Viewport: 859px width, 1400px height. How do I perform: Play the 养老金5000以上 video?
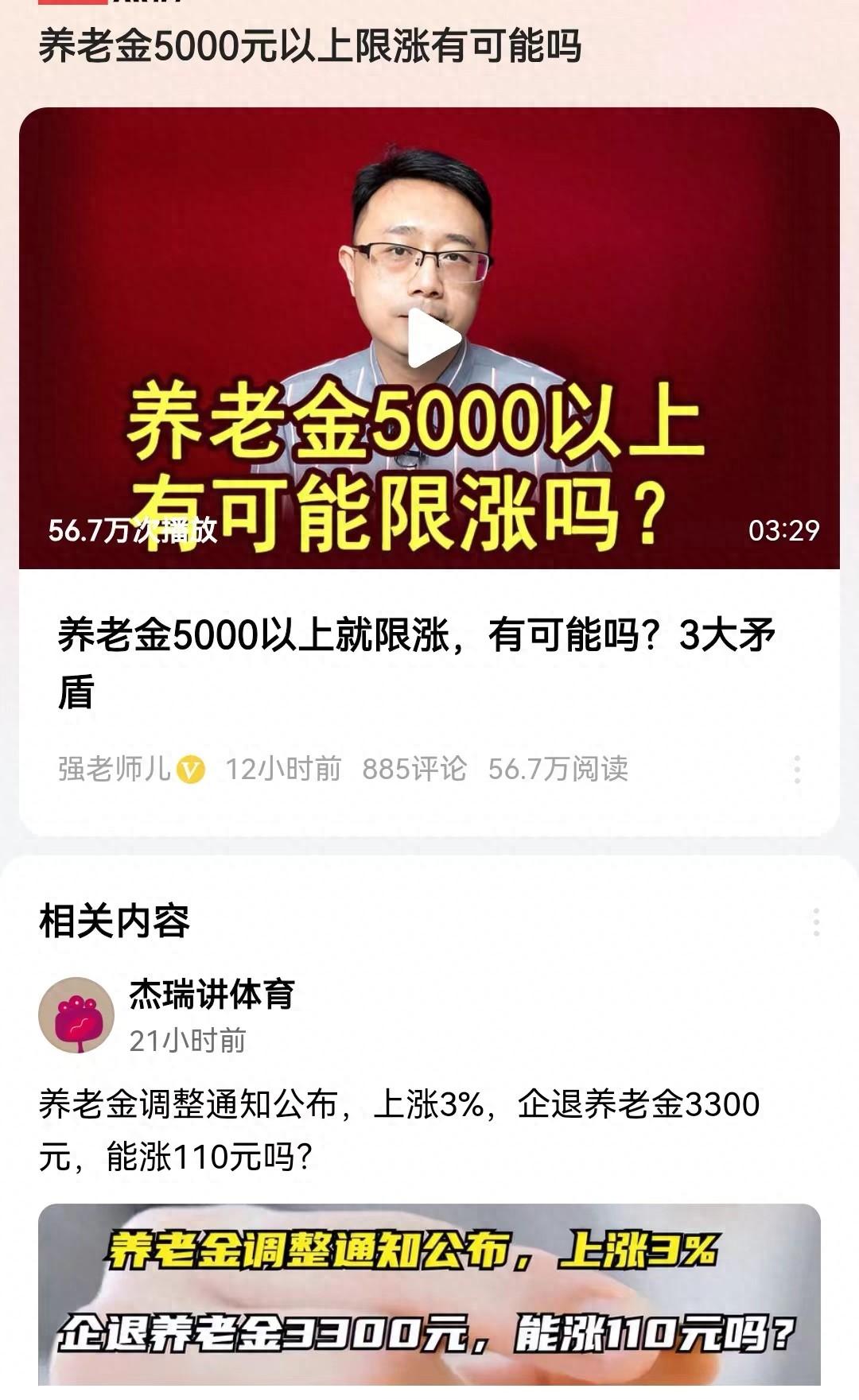coord(433,339)
